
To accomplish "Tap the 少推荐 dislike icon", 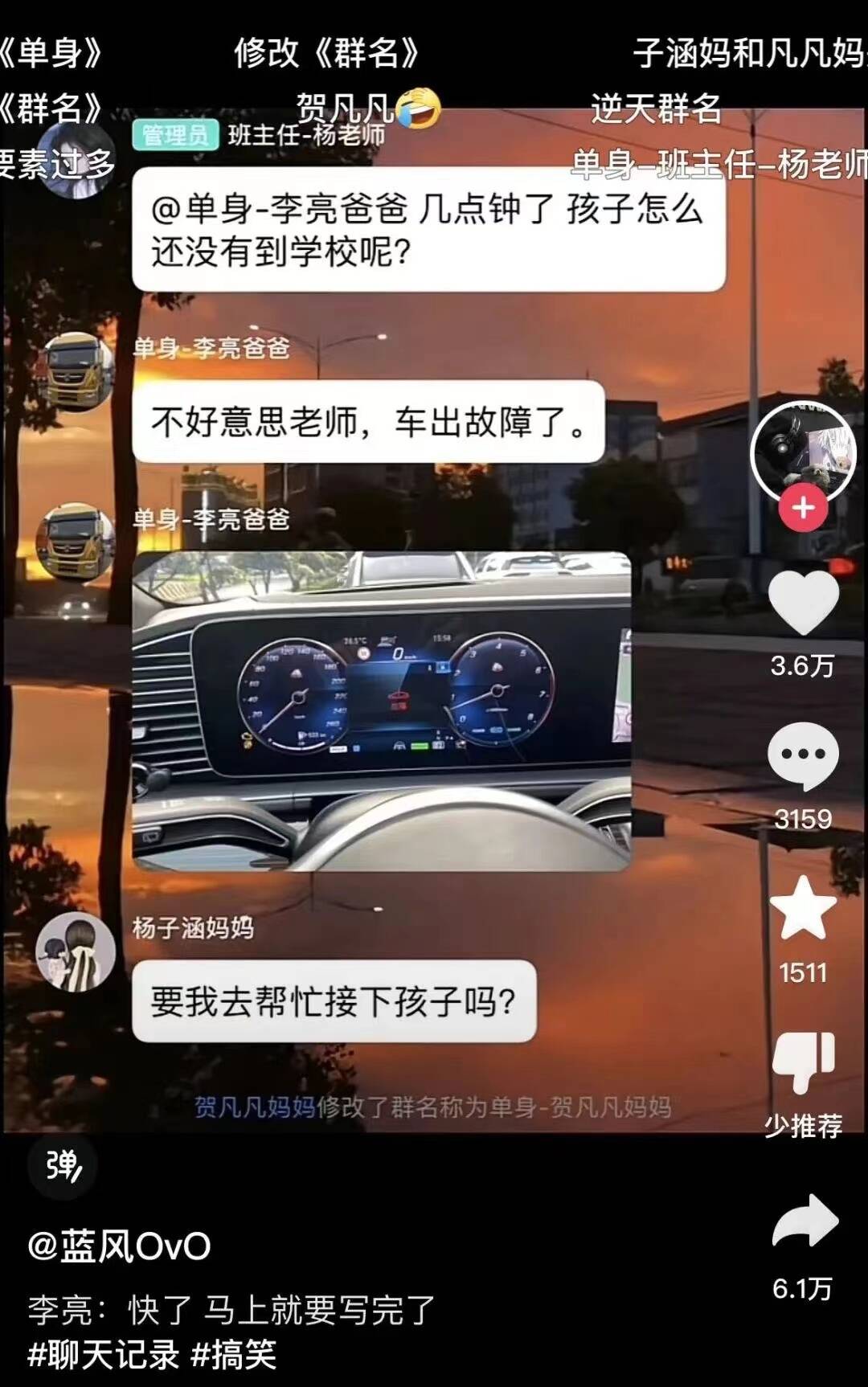I will coord(803,1062).
